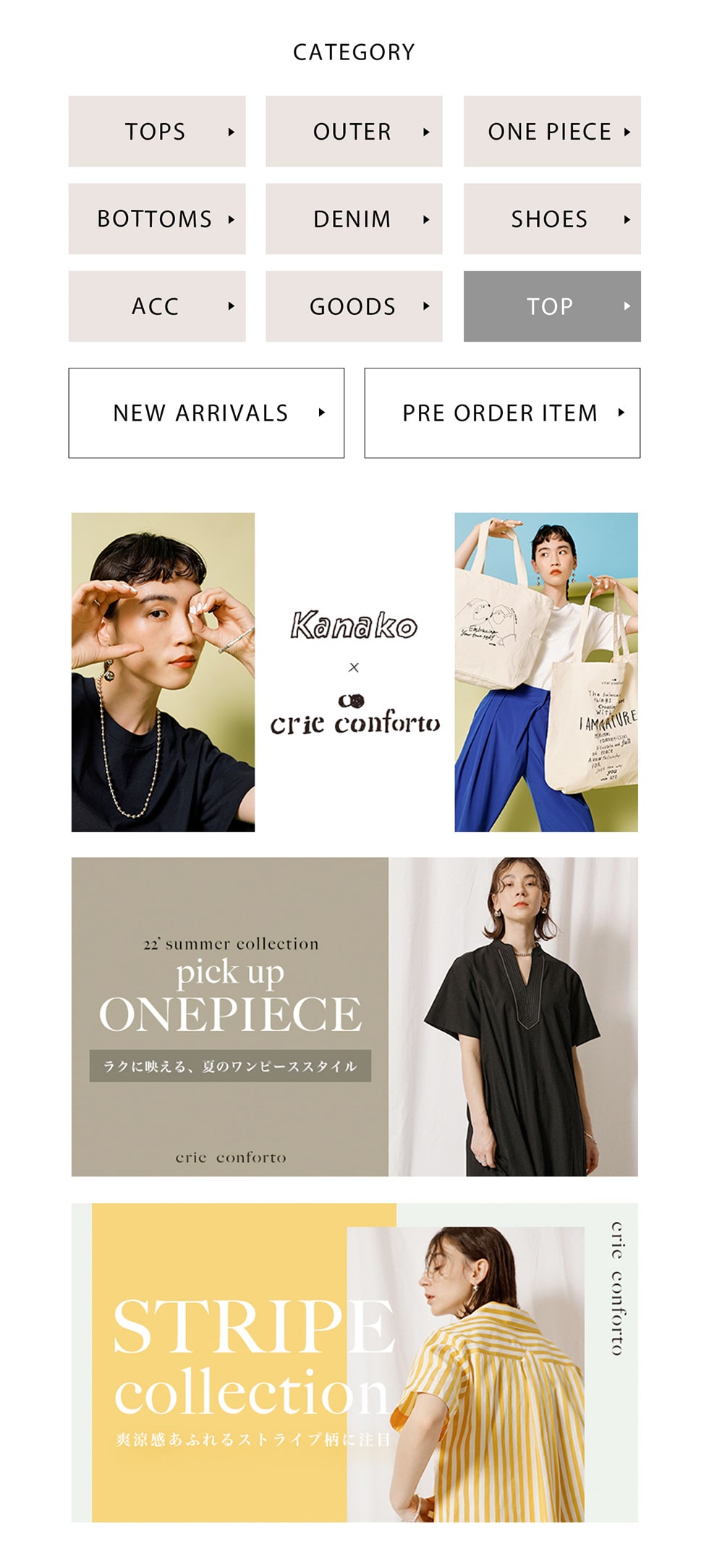The width and height of the screenshot is (709, 1568).
Task: View the DENIM category
Action: pyautogui.click(x=354, y=219)
